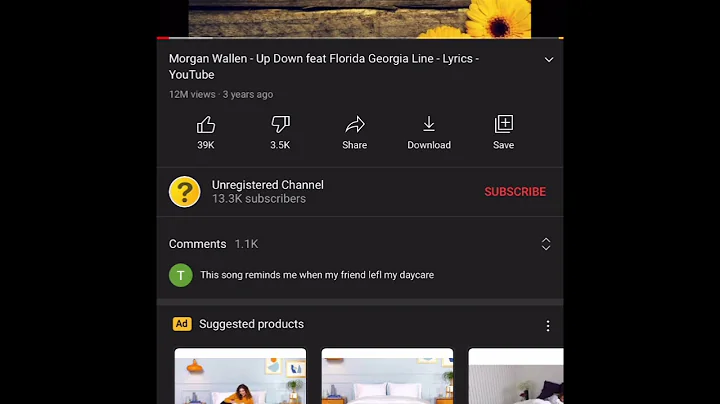The image size is (720, 404).
Task: Open Suggested products overflow menu
Action: (547, 326)
